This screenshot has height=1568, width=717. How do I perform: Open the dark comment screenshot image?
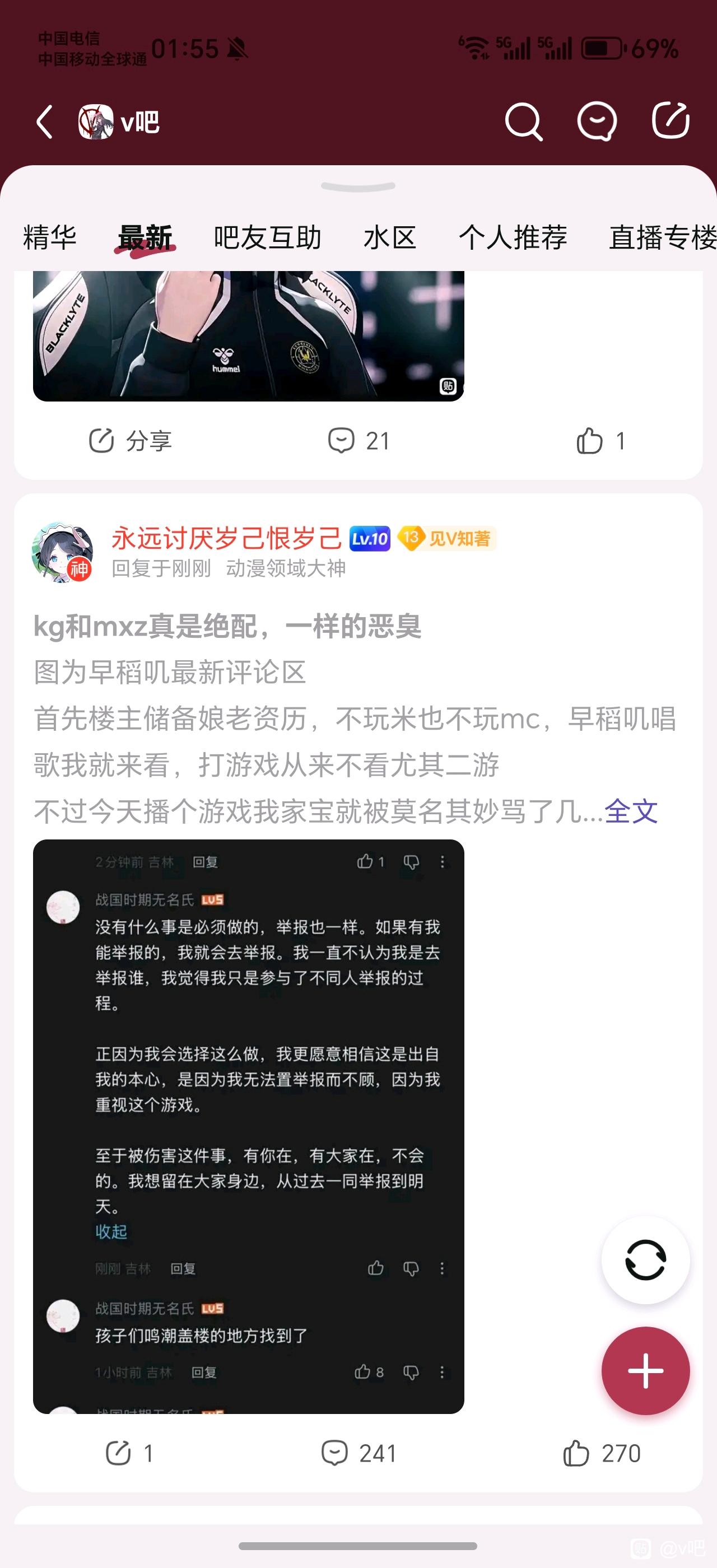click(x=248, y=1126)
